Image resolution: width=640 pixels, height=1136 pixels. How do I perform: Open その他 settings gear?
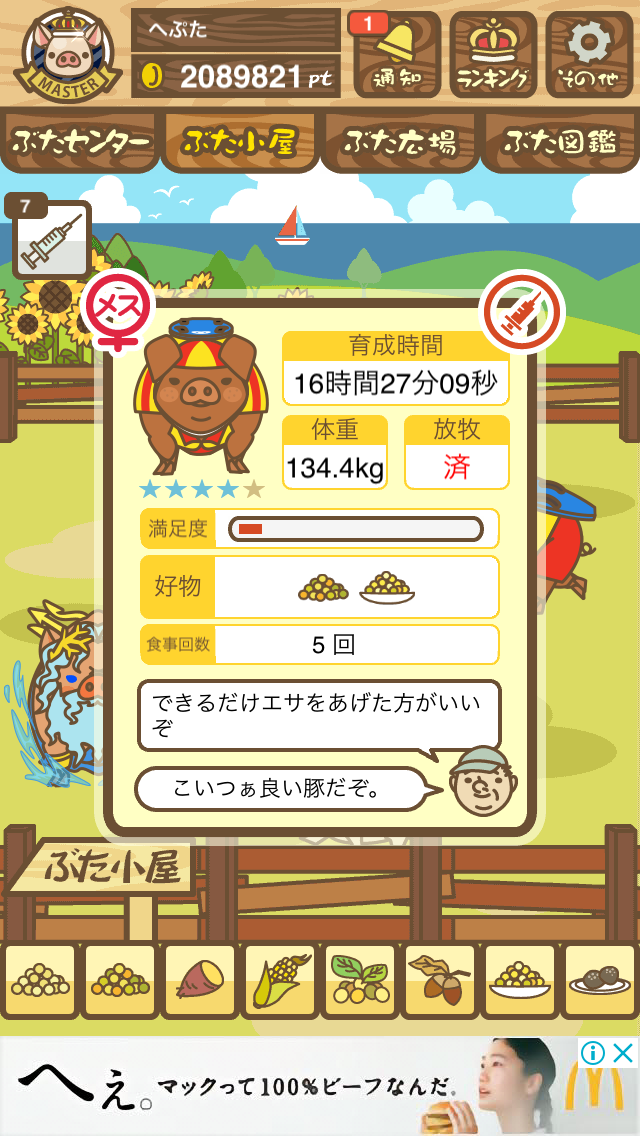[589, 54]
